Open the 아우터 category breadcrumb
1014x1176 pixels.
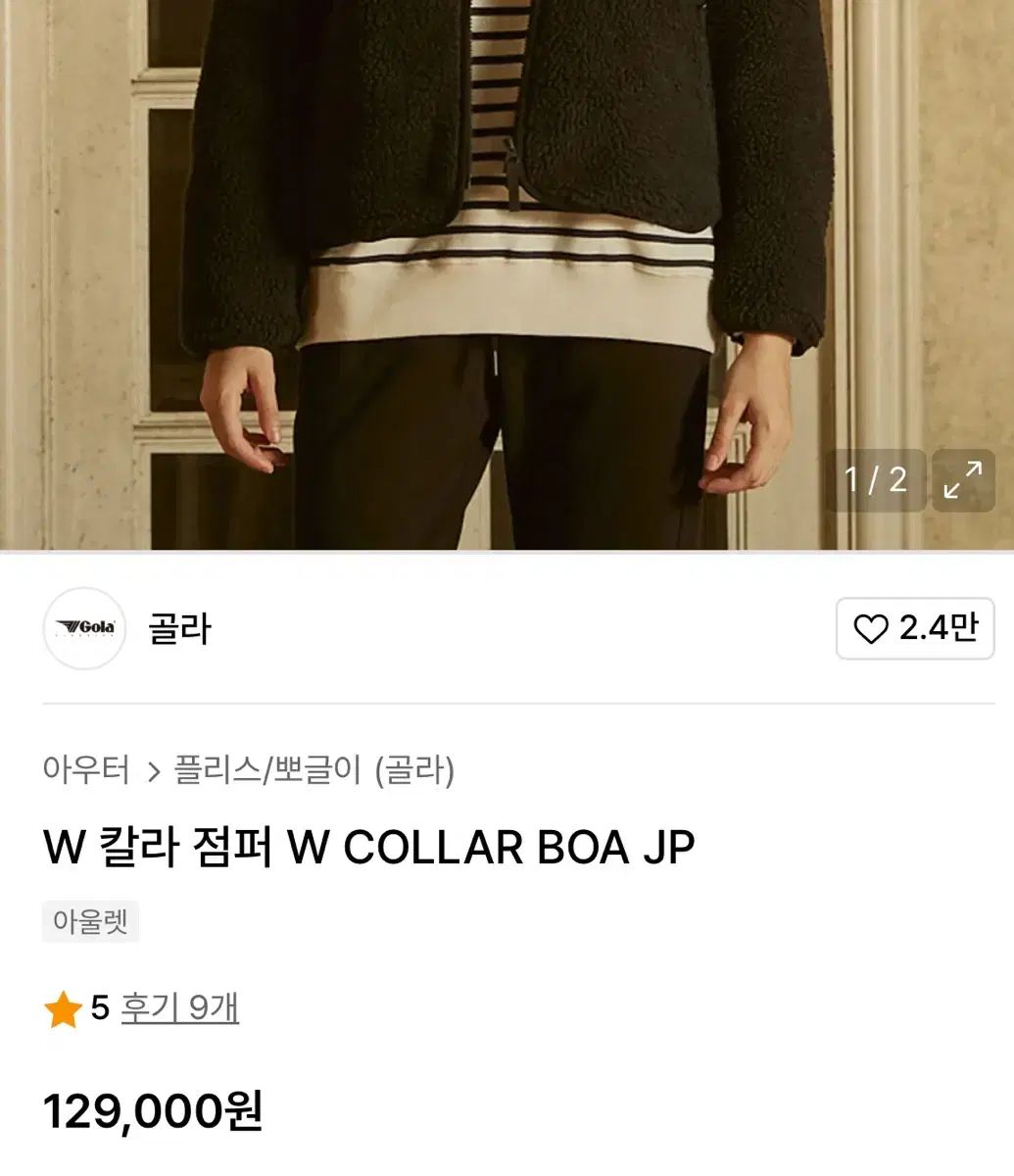[86, 770]
